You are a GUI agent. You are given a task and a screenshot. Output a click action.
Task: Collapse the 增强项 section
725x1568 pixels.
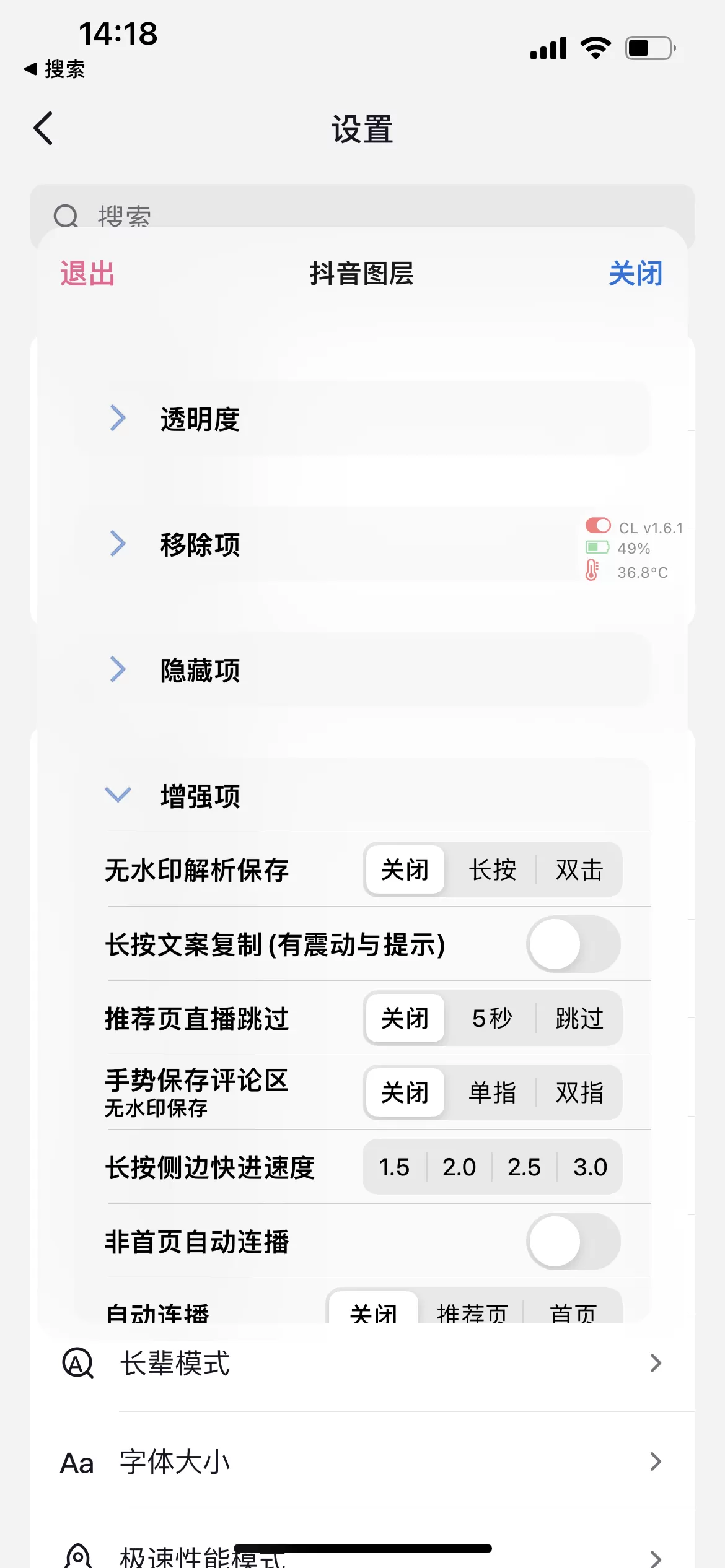(362, 796)
